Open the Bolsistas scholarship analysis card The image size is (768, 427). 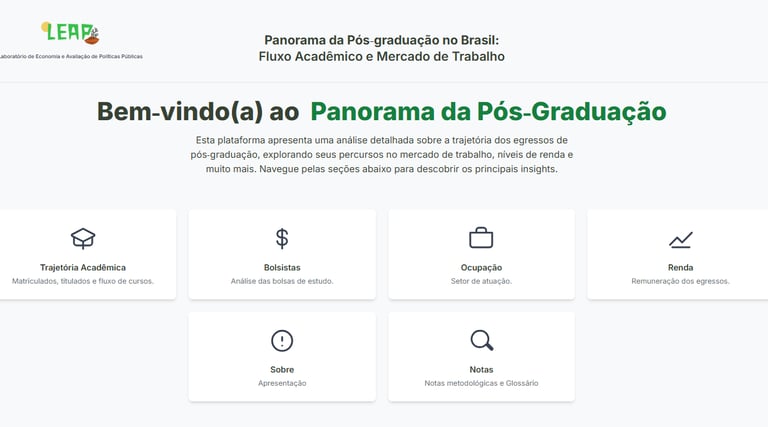click(x=282, y=254)
